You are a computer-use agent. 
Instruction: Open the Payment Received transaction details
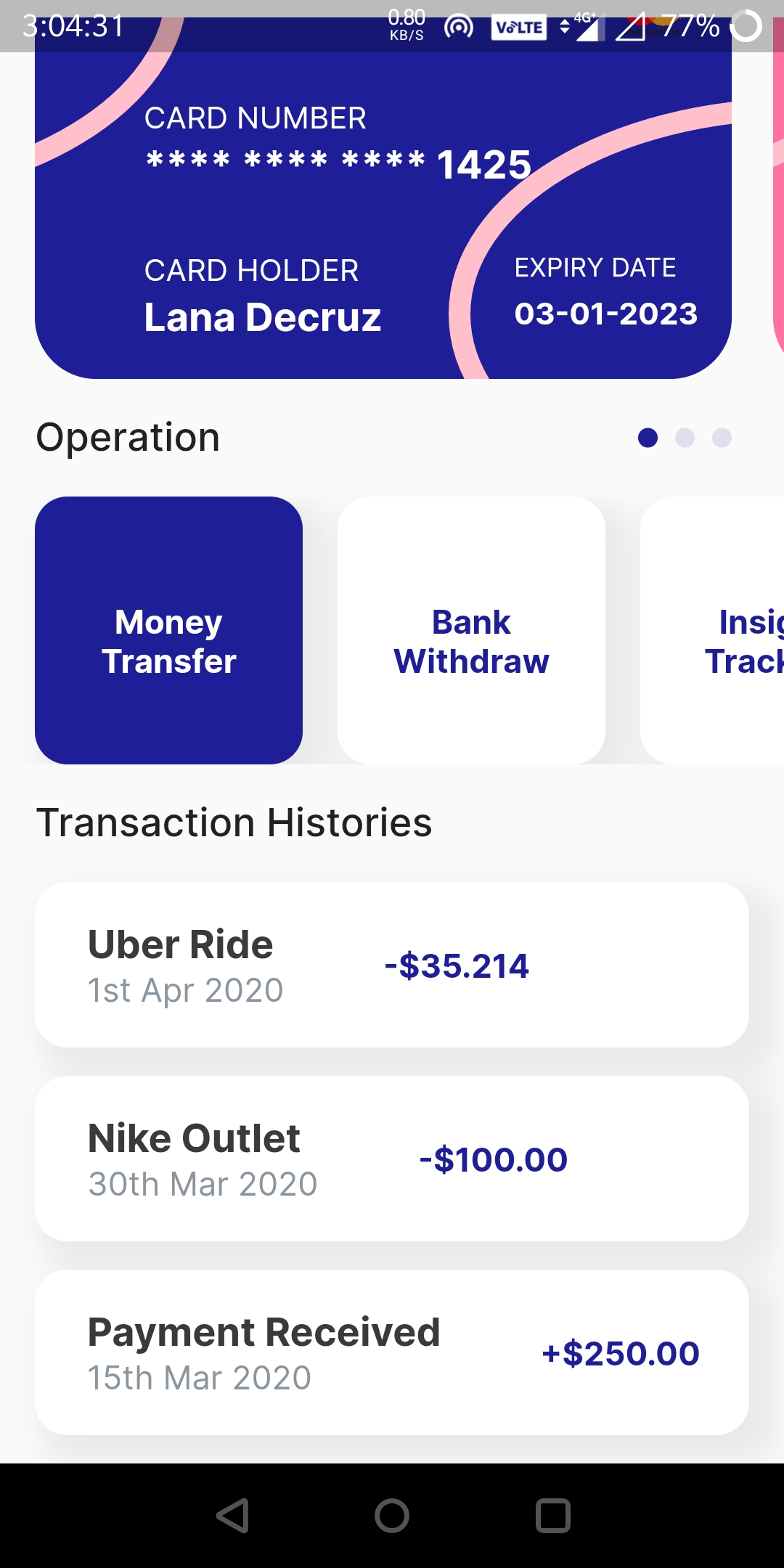pyautogui.click(x=392, y=1350)
